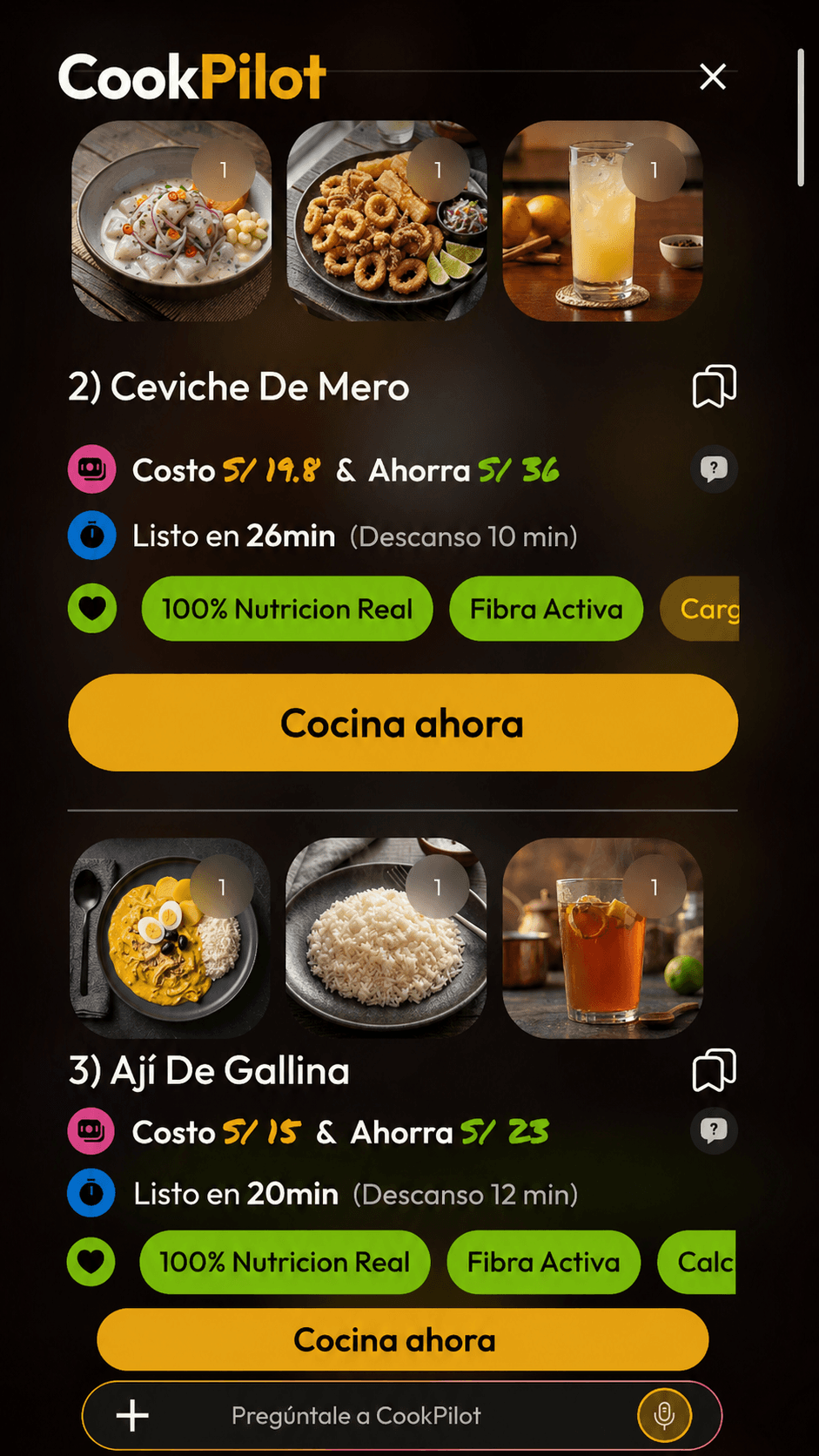The width and height of the screenshot is (819, 1456).
Task: Select Fibra Activa chip under Ceviche De Mero
Action: [x=546, y=609]
